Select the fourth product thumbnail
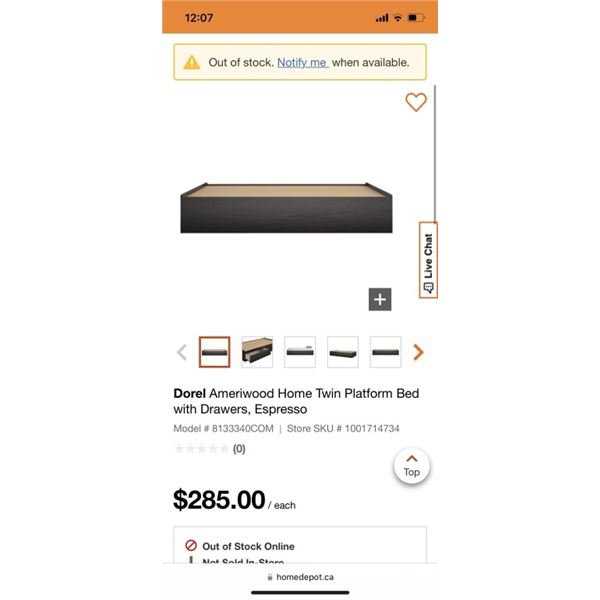Screen dimensions: 600x600 coord(343,352)
